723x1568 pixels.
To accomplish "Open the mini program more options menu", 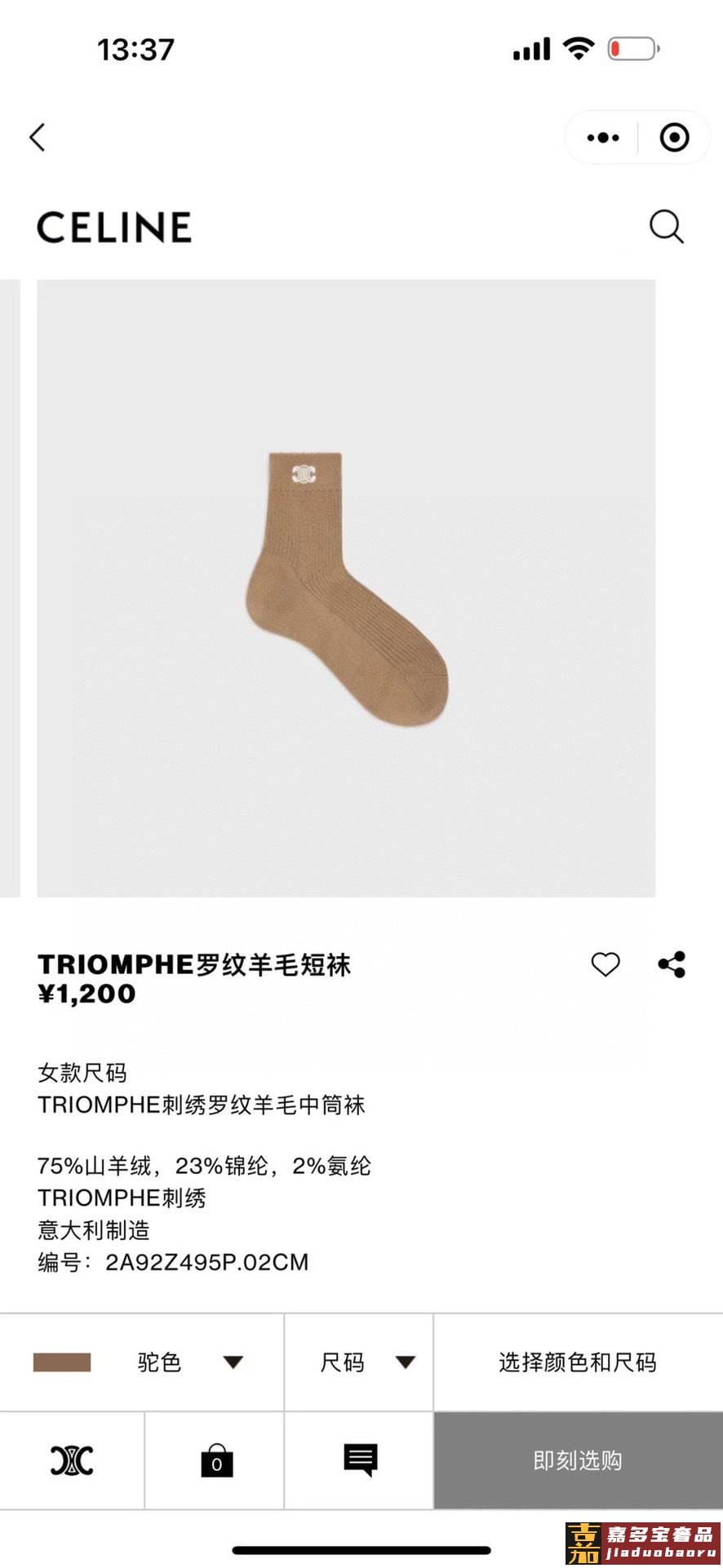I will [x=603, y=137].
